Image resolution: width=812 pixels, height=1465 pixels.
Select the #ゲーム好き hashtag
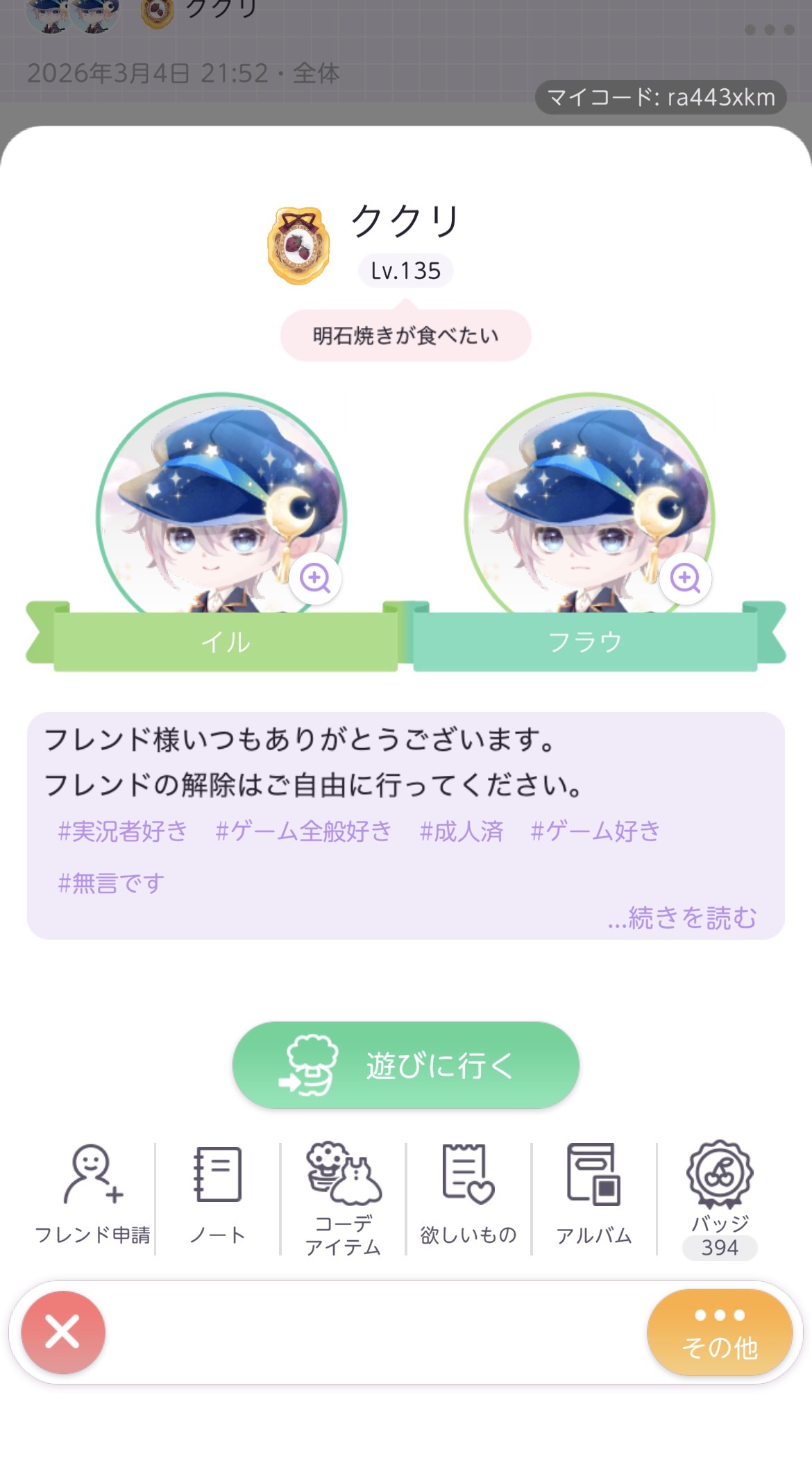tap(595, 831)
